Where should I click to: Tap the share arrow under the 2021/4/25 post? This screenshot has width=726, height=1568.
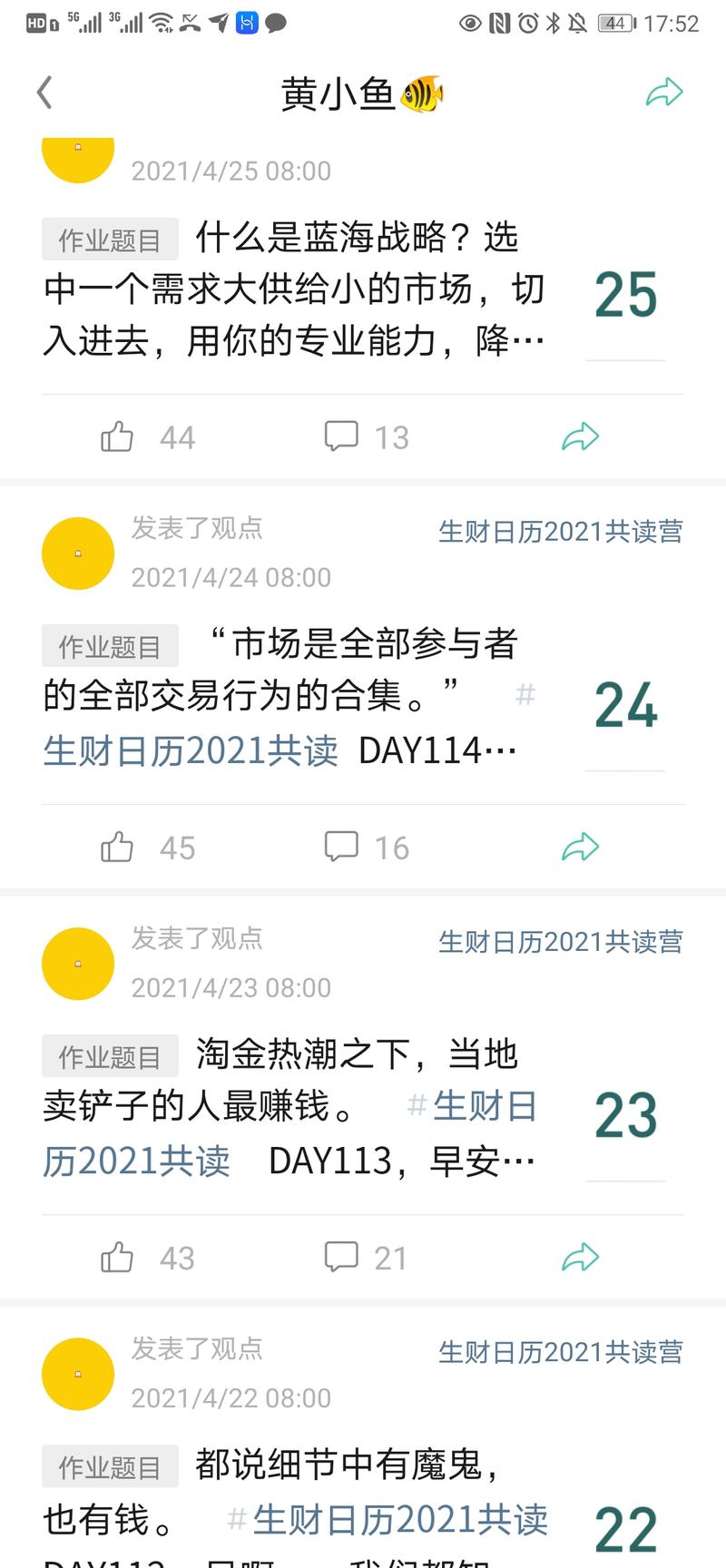580,436
